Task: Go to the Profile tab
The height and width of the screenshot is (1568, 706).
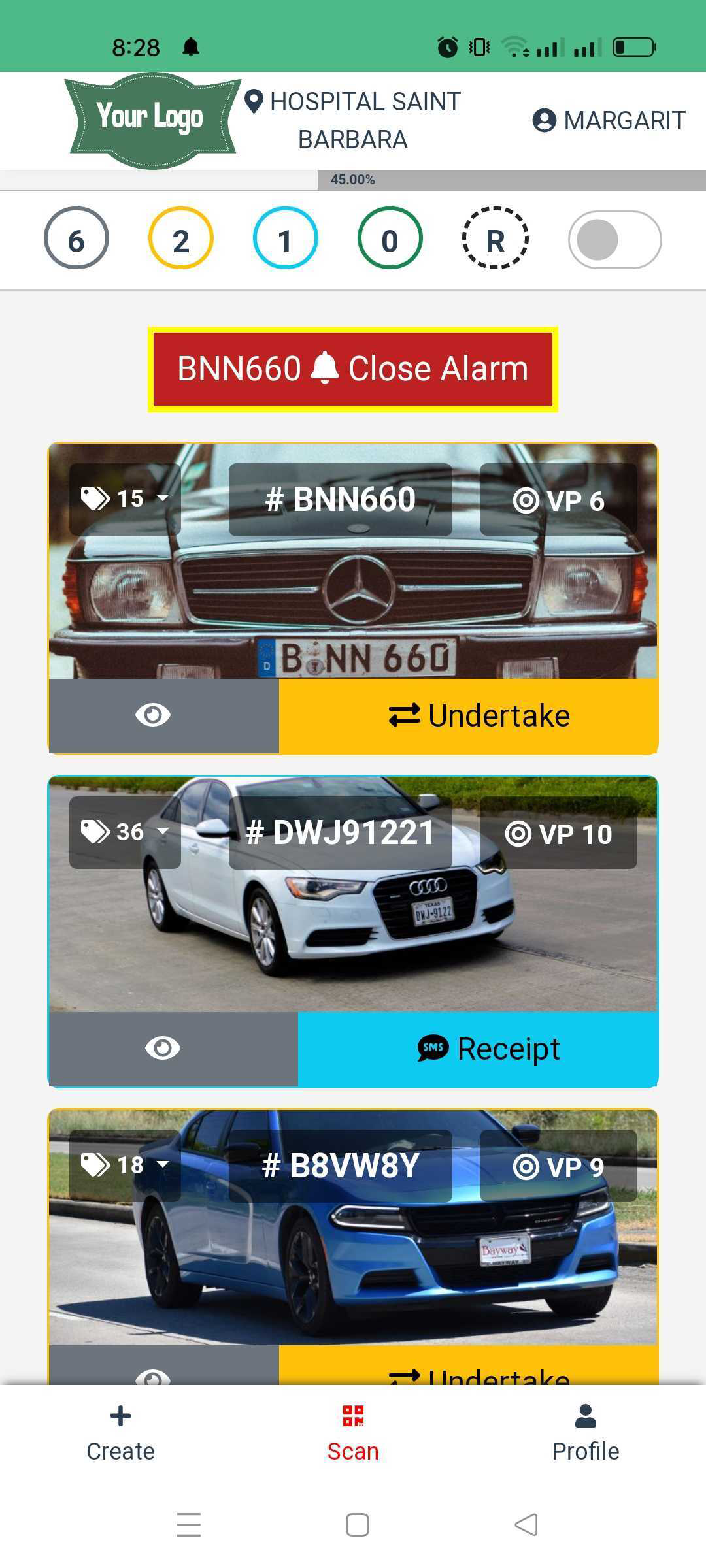Action: click(x=585, y=1431)
